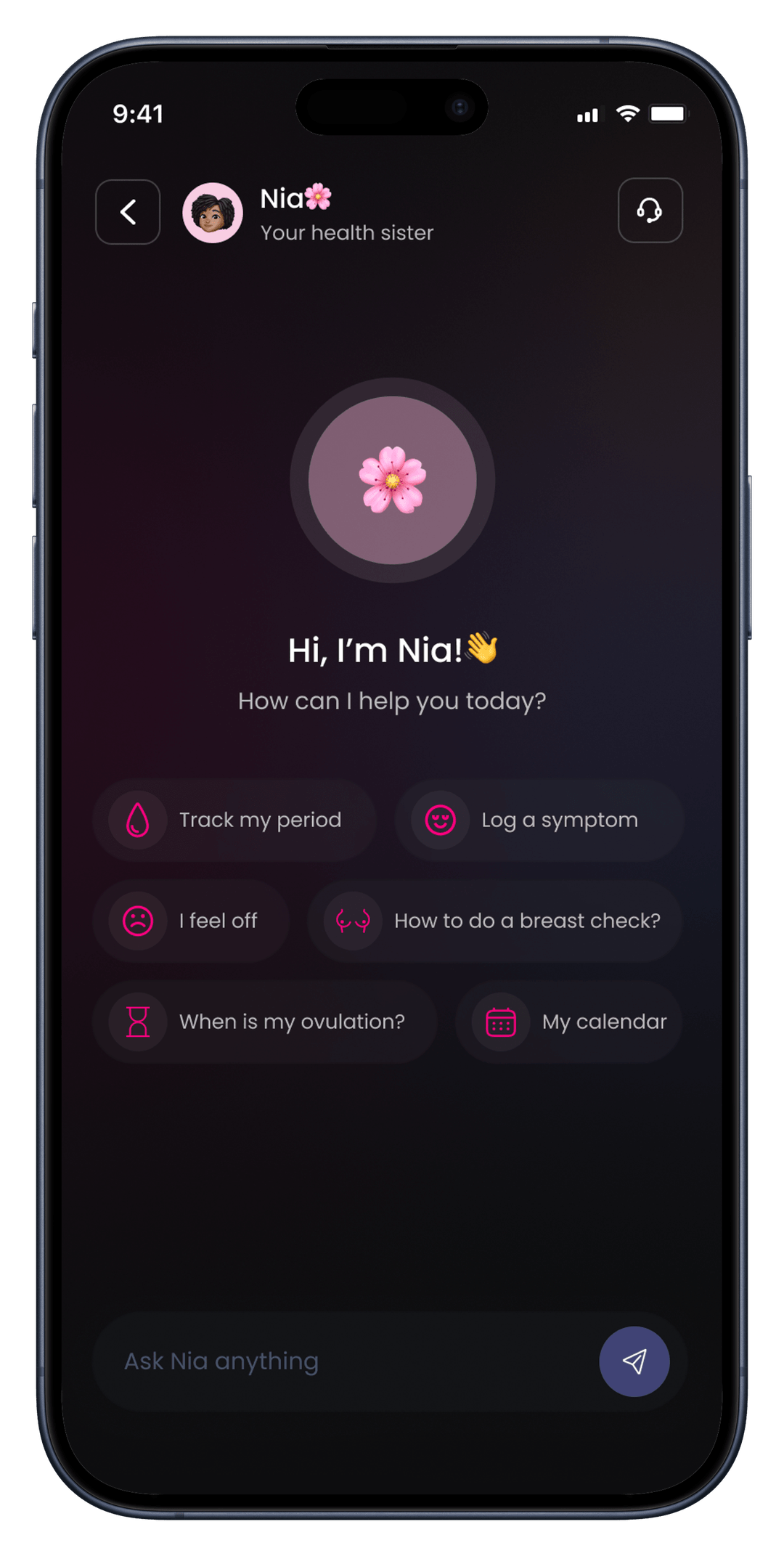Open My calendar chip
Image resolution: width=784 pixels, height=1556 pixels.
(x=568, y=1022)
